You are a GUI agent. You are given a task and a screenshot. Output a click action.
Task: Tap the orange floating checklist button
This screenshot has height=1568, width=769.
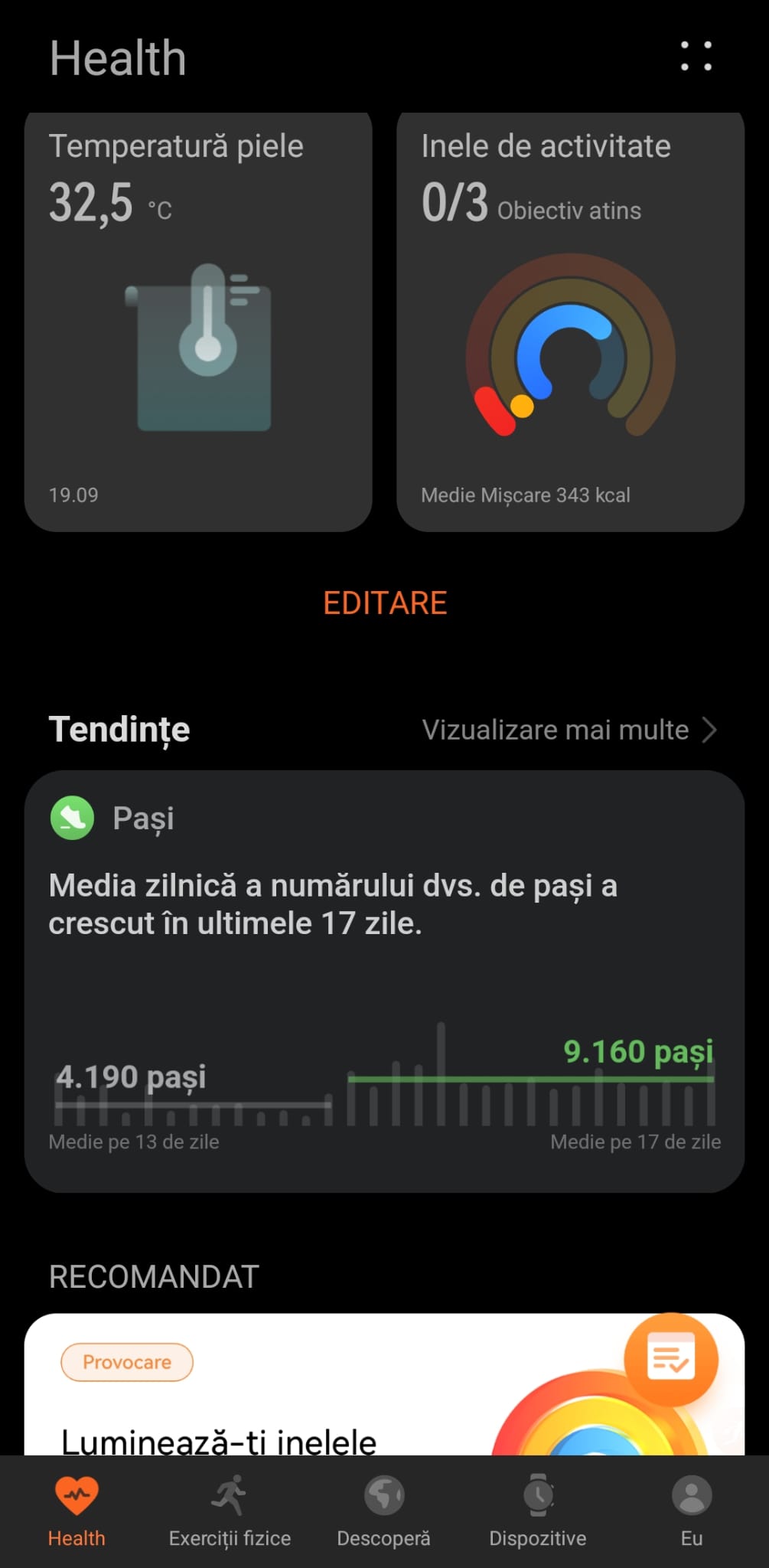(671, 1360)
